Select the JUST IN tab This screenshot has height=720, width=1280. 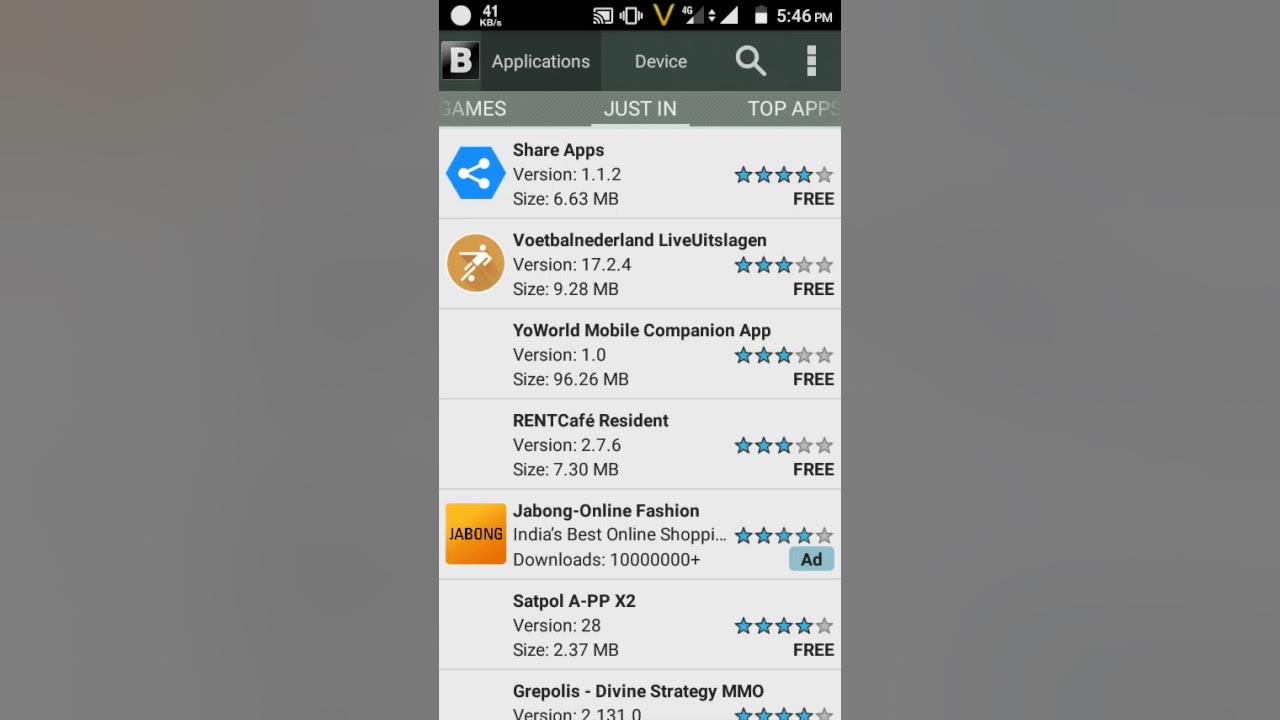click(640, 108)
